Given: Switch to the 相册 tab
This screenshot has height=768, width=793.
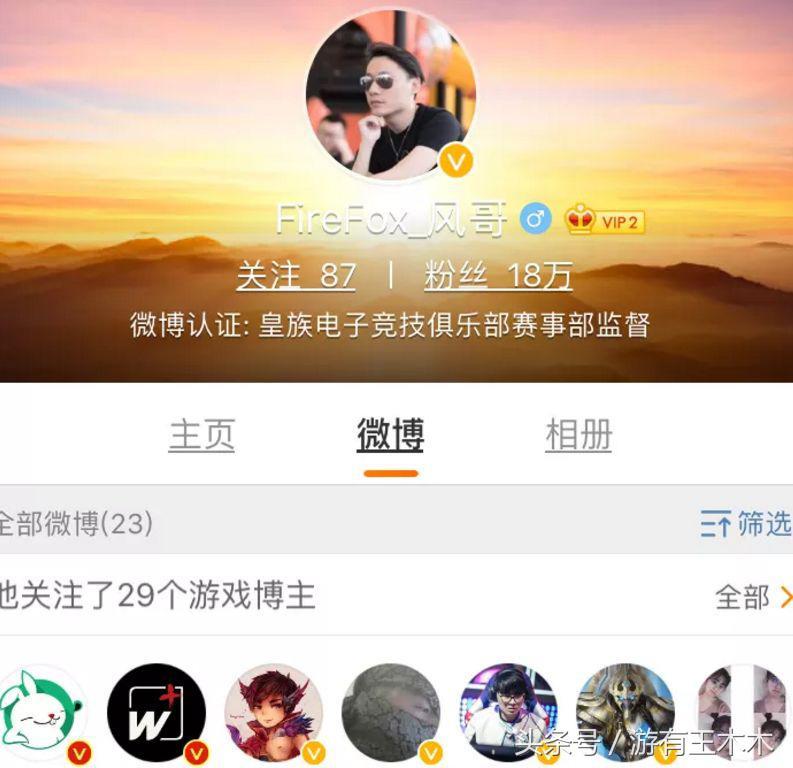Looking at the screenshot, I should point(578,435).
